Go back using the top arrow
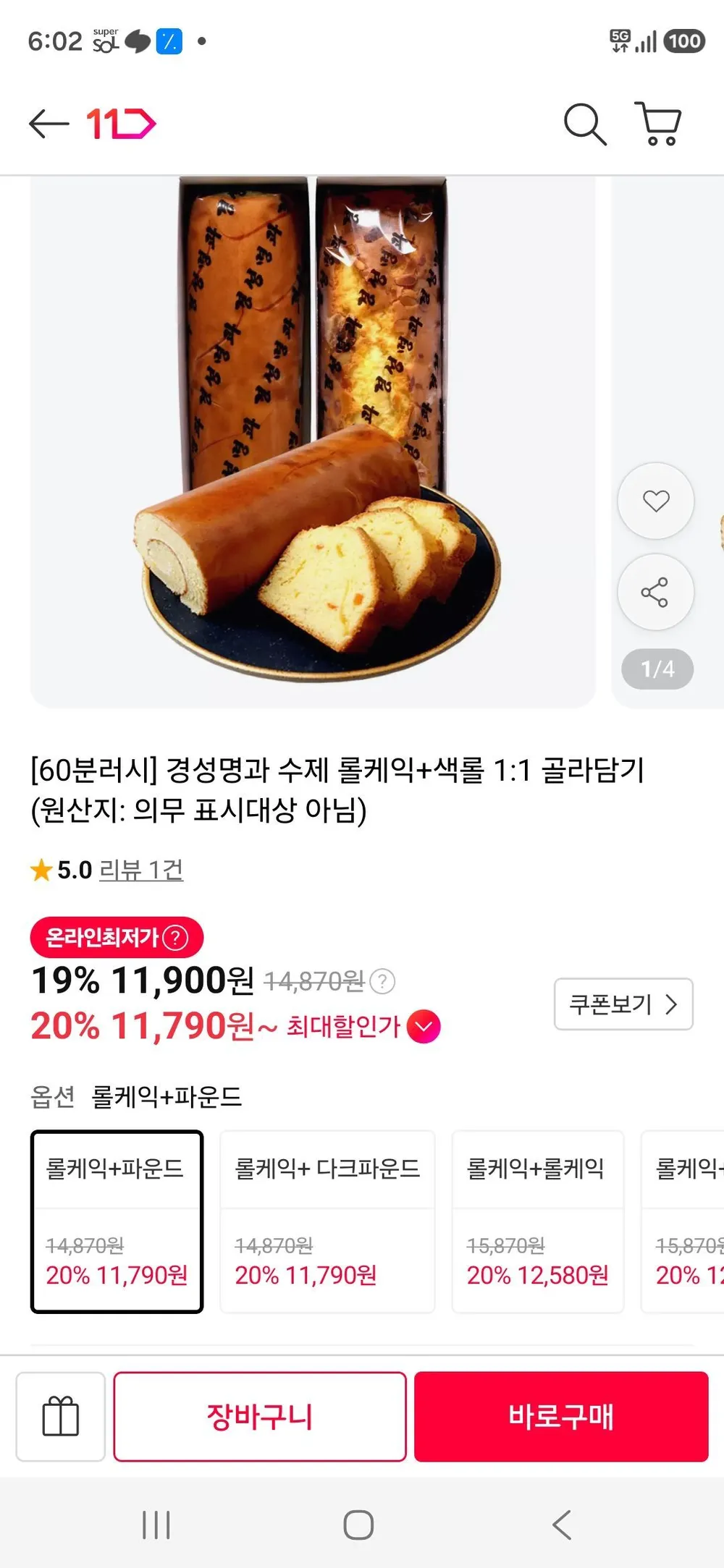 49,124
